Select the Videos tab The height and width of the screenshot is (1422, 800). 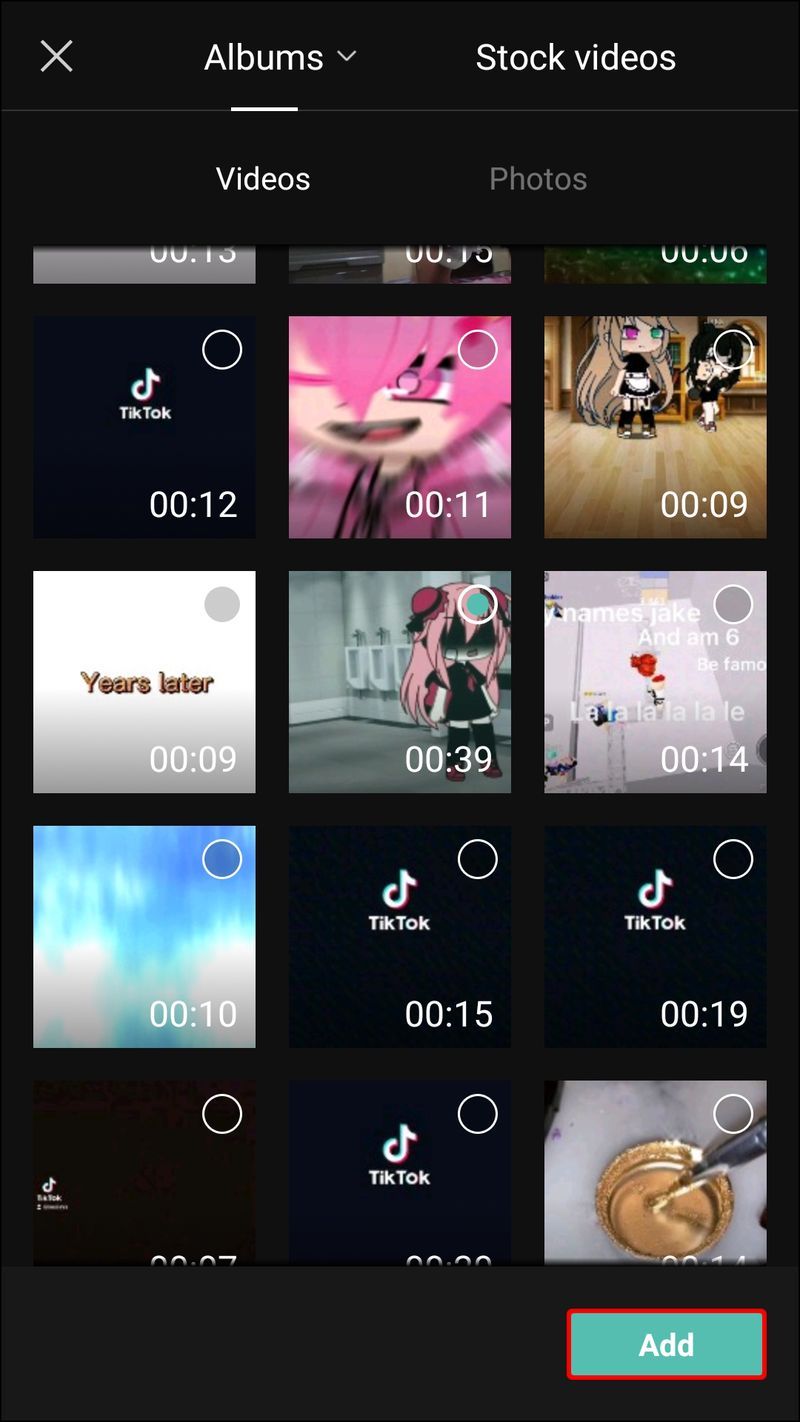pyautogui.click(x=263, y=179)
